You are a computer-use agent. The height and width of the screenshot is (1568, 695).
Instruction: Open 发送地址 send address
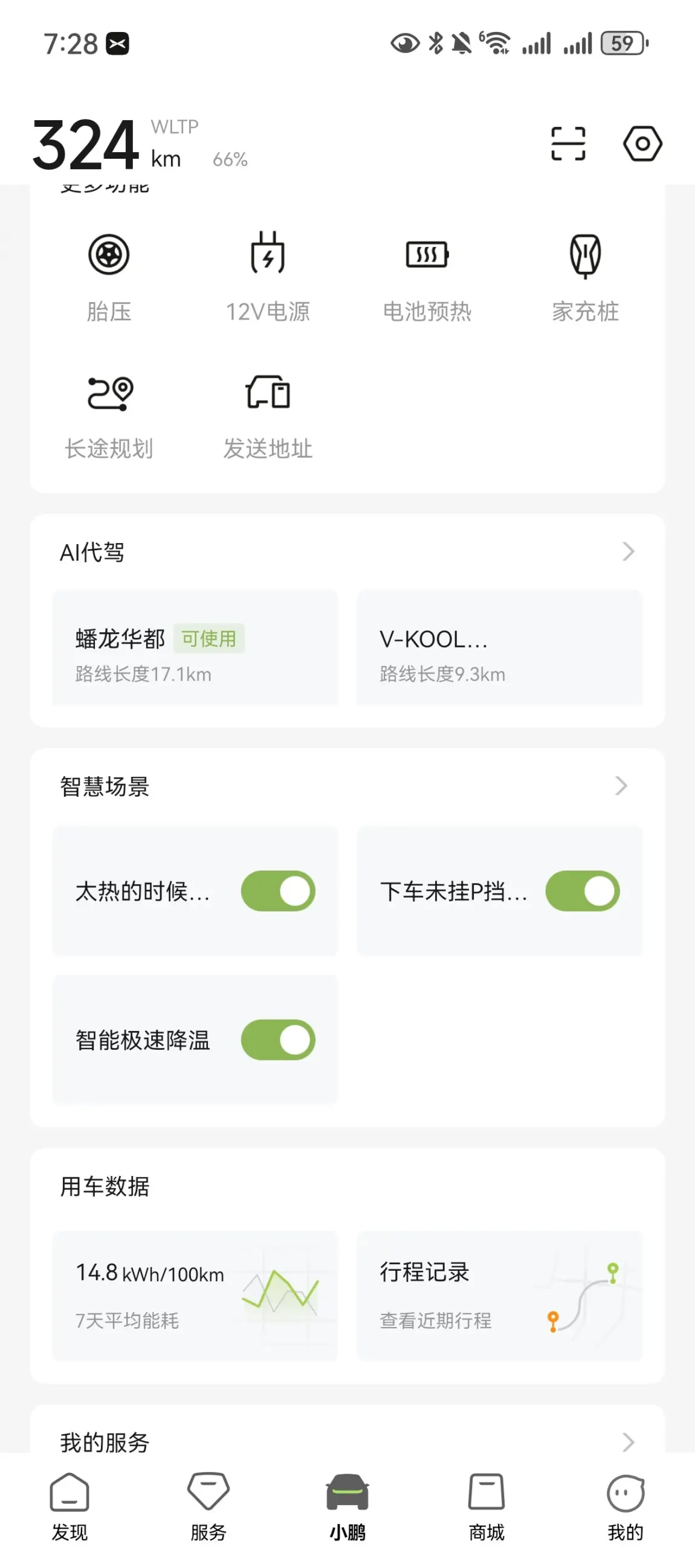pyautogui.click(x=267, y=417)
